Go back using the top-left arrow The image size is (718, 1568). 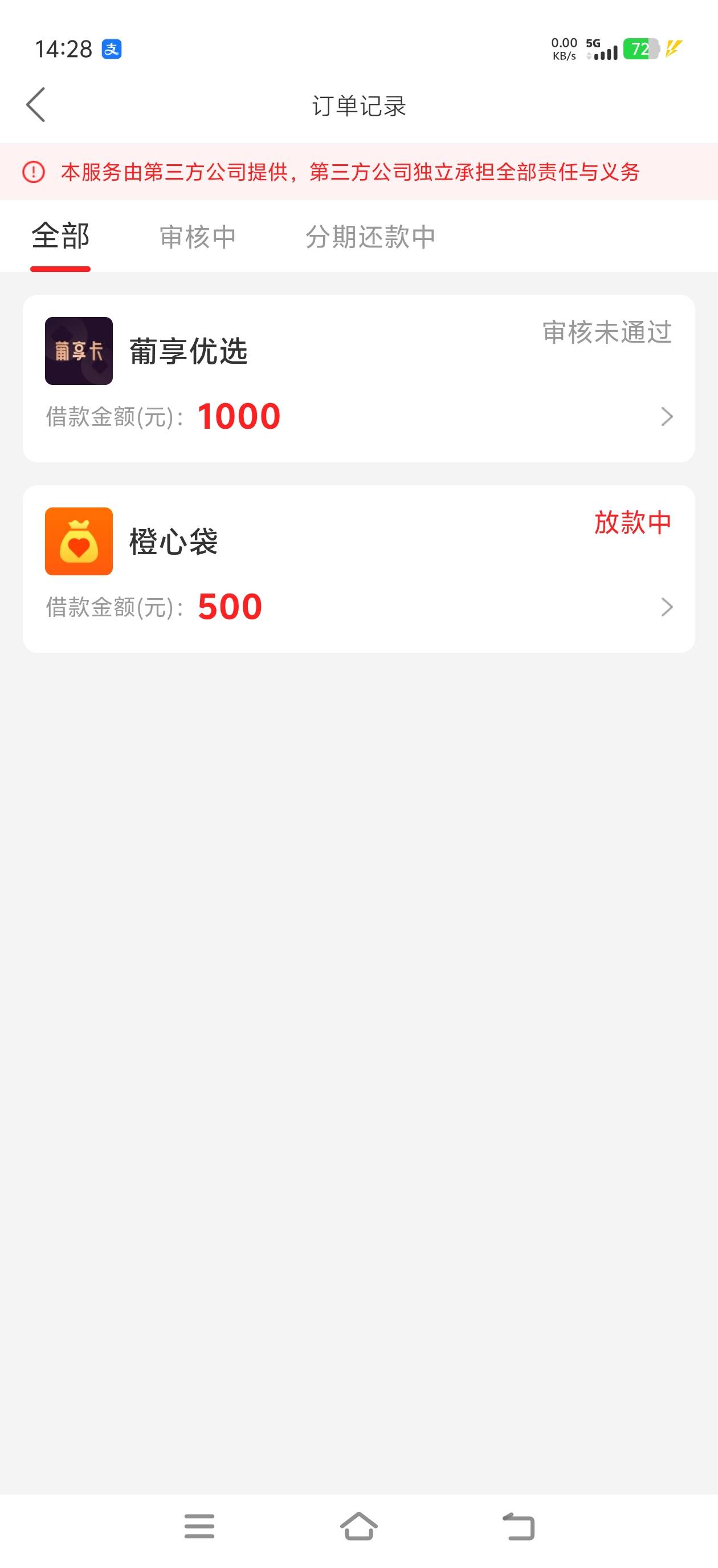click(x=36, y=105)
